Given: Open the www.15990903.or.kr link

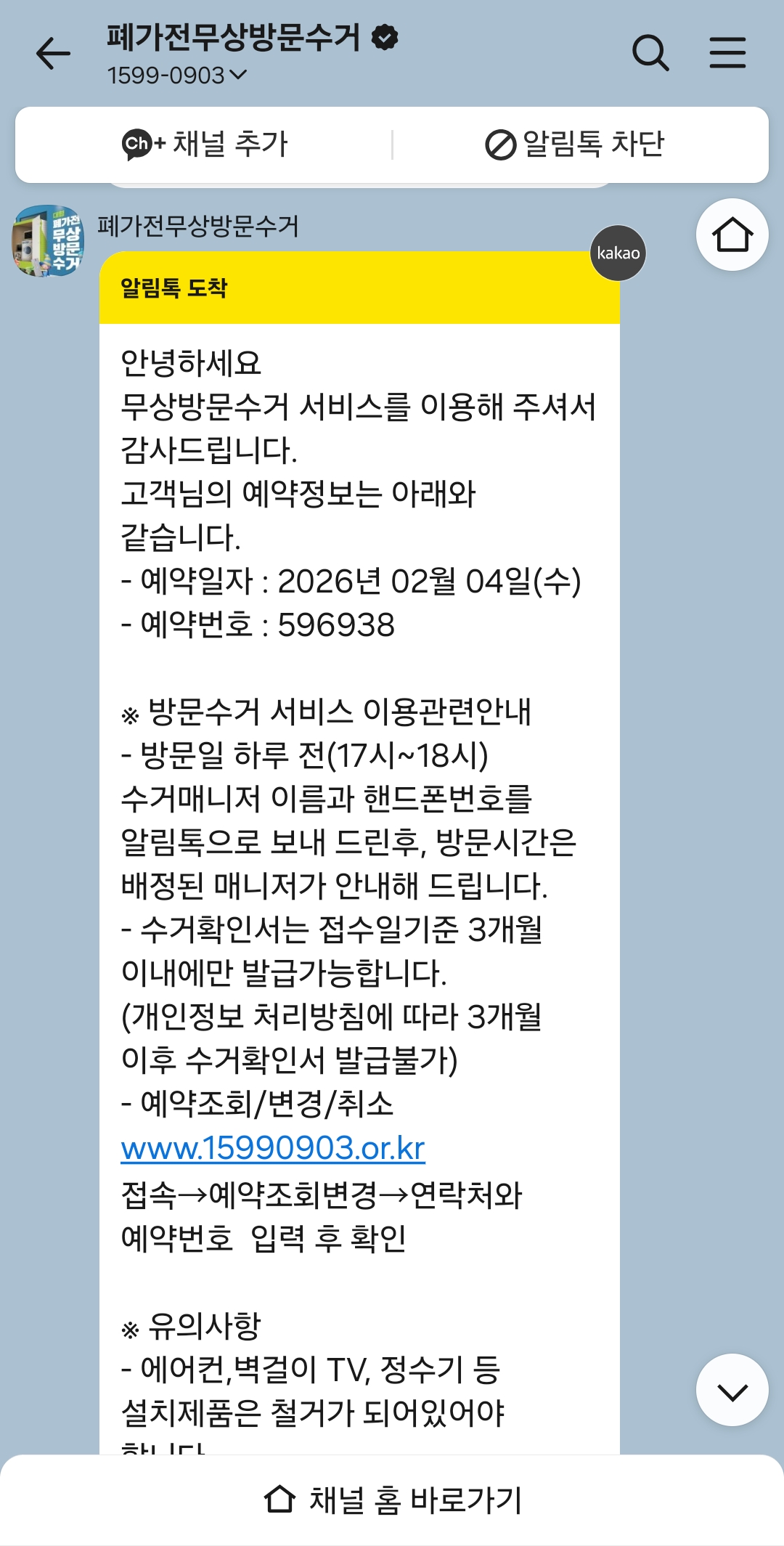Looking at the screenshot, I should (273, 1148).
